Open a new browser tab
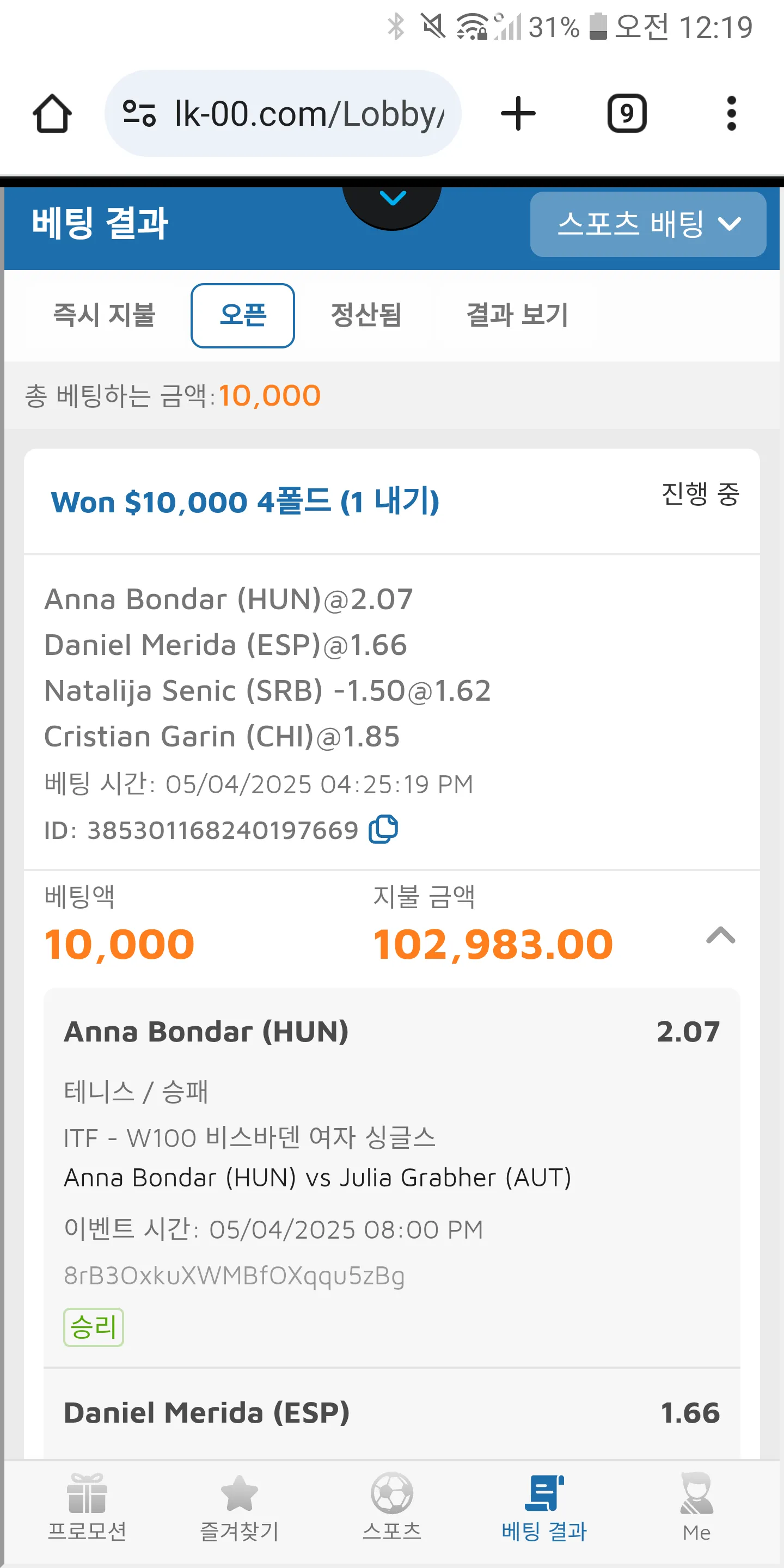This screenshot has width=784, height=1568. click(x=518, y=113)
